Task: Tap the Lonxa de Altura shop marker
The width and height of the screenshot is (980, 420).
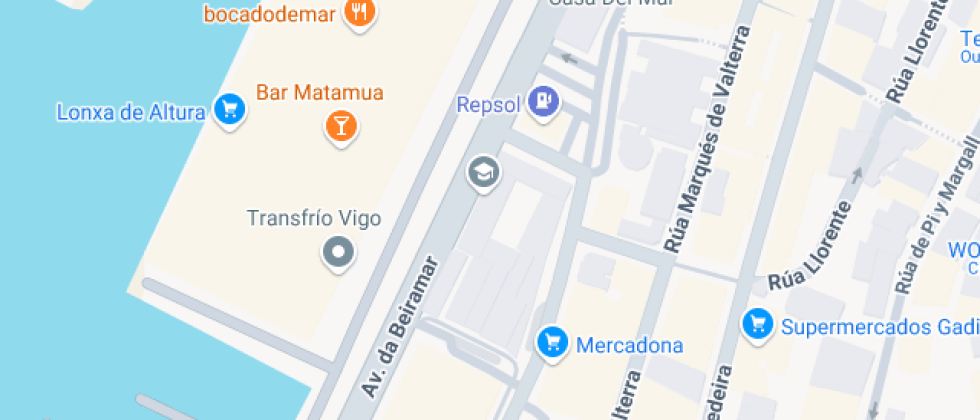Action: click(x=231, y=110)
